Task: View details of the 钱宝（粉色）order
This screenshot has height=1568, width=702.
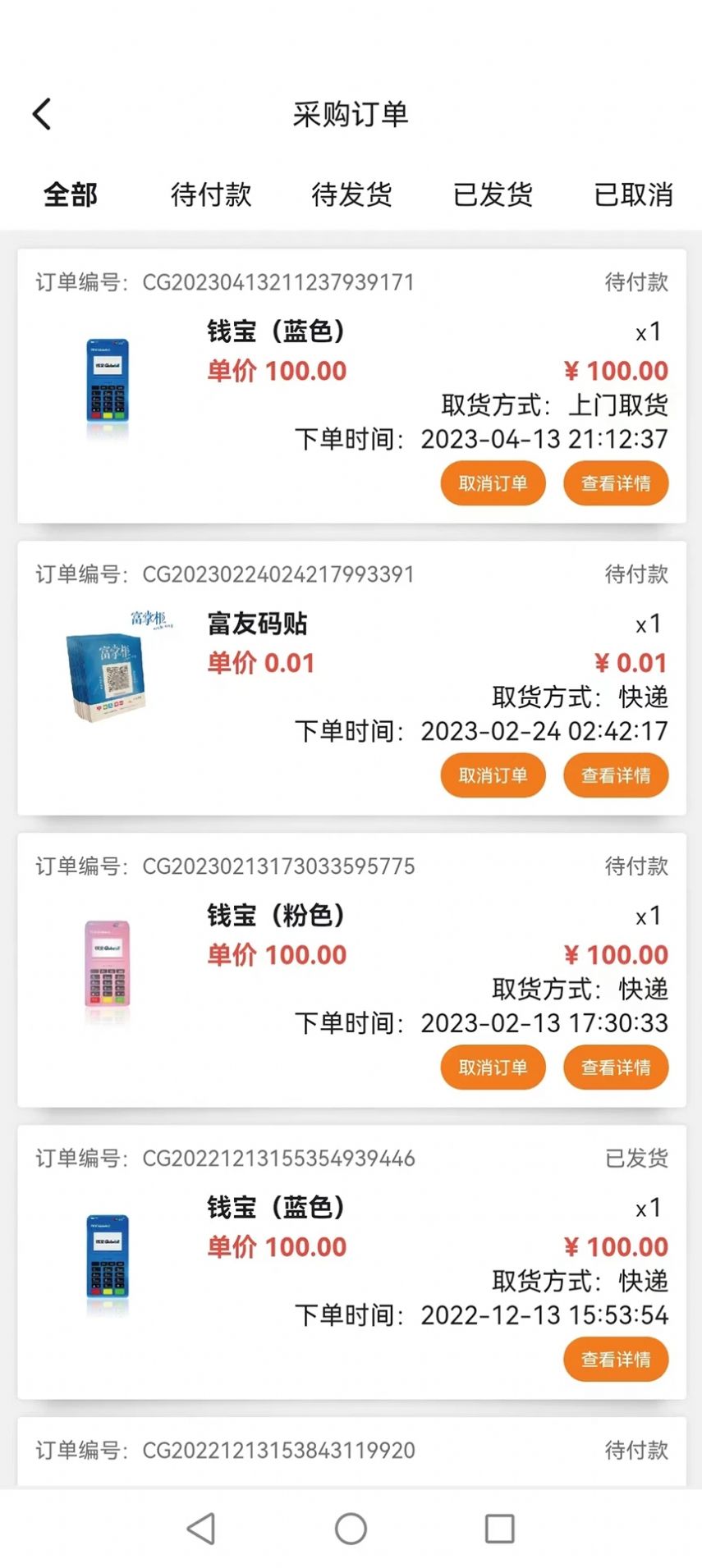Action: click(x=615, y=1067)
